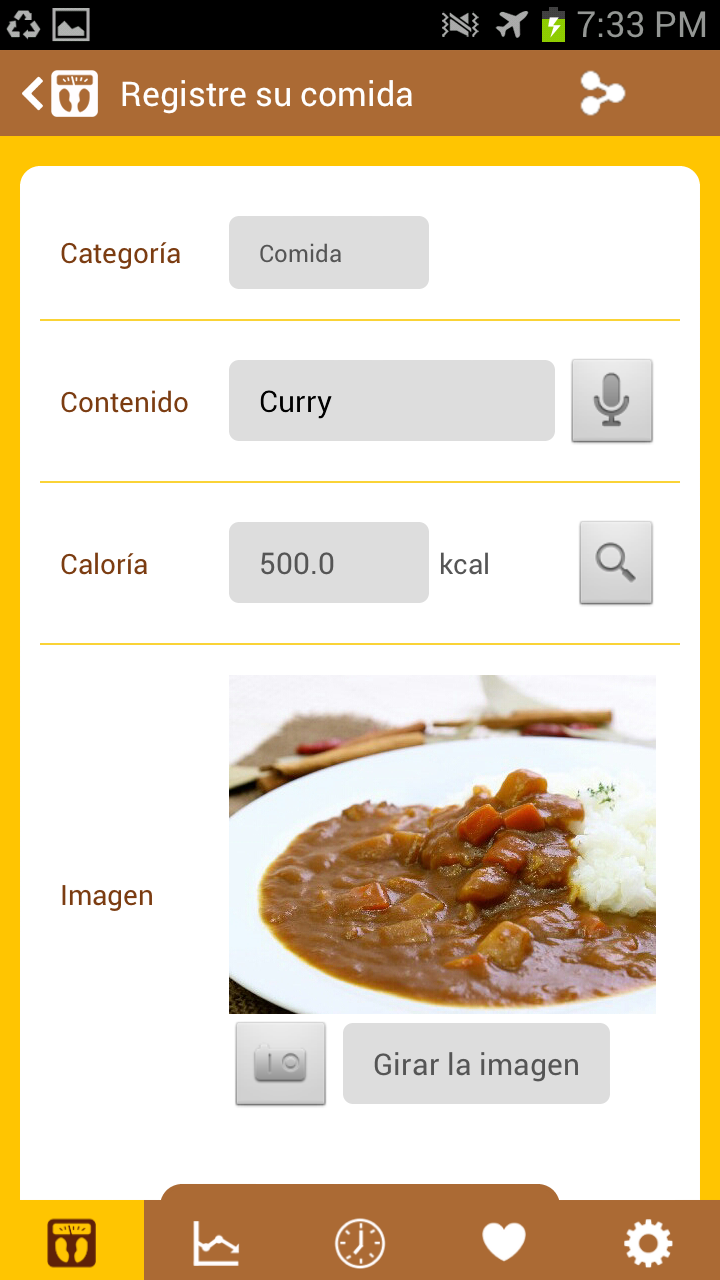Screen dimensions: 720x1280
Task: Go back using the header arrow
Action: pyautogui.click(x=35, y=94)
